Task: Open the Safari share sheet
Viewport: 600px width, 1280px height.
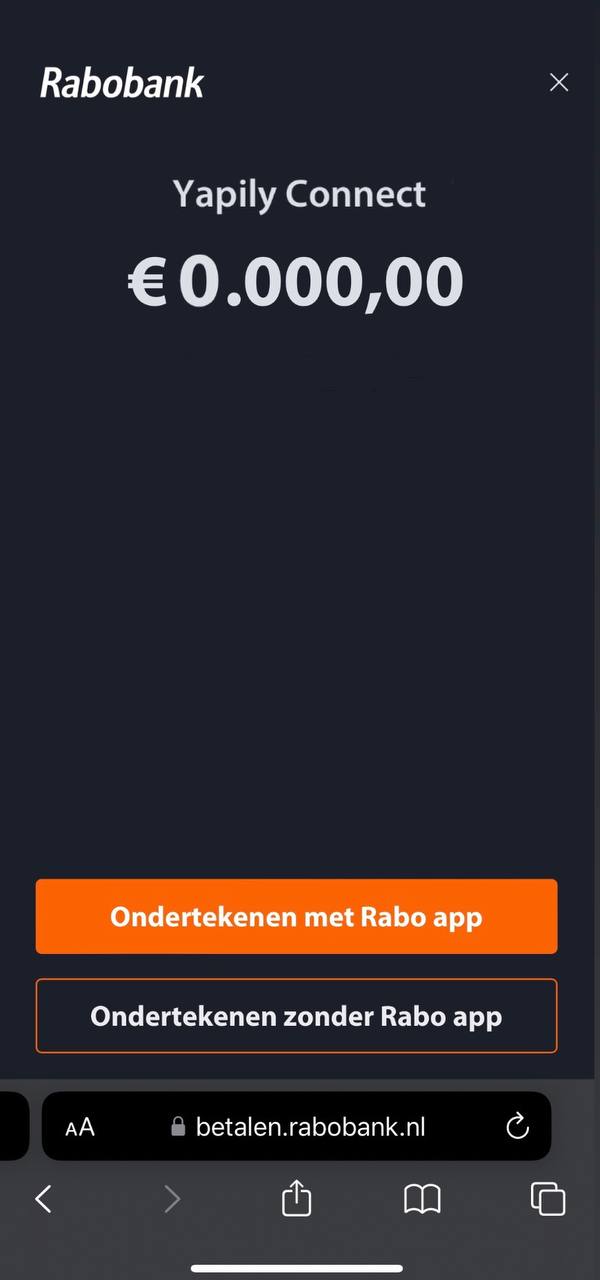Action: (x=297, y=1198)
